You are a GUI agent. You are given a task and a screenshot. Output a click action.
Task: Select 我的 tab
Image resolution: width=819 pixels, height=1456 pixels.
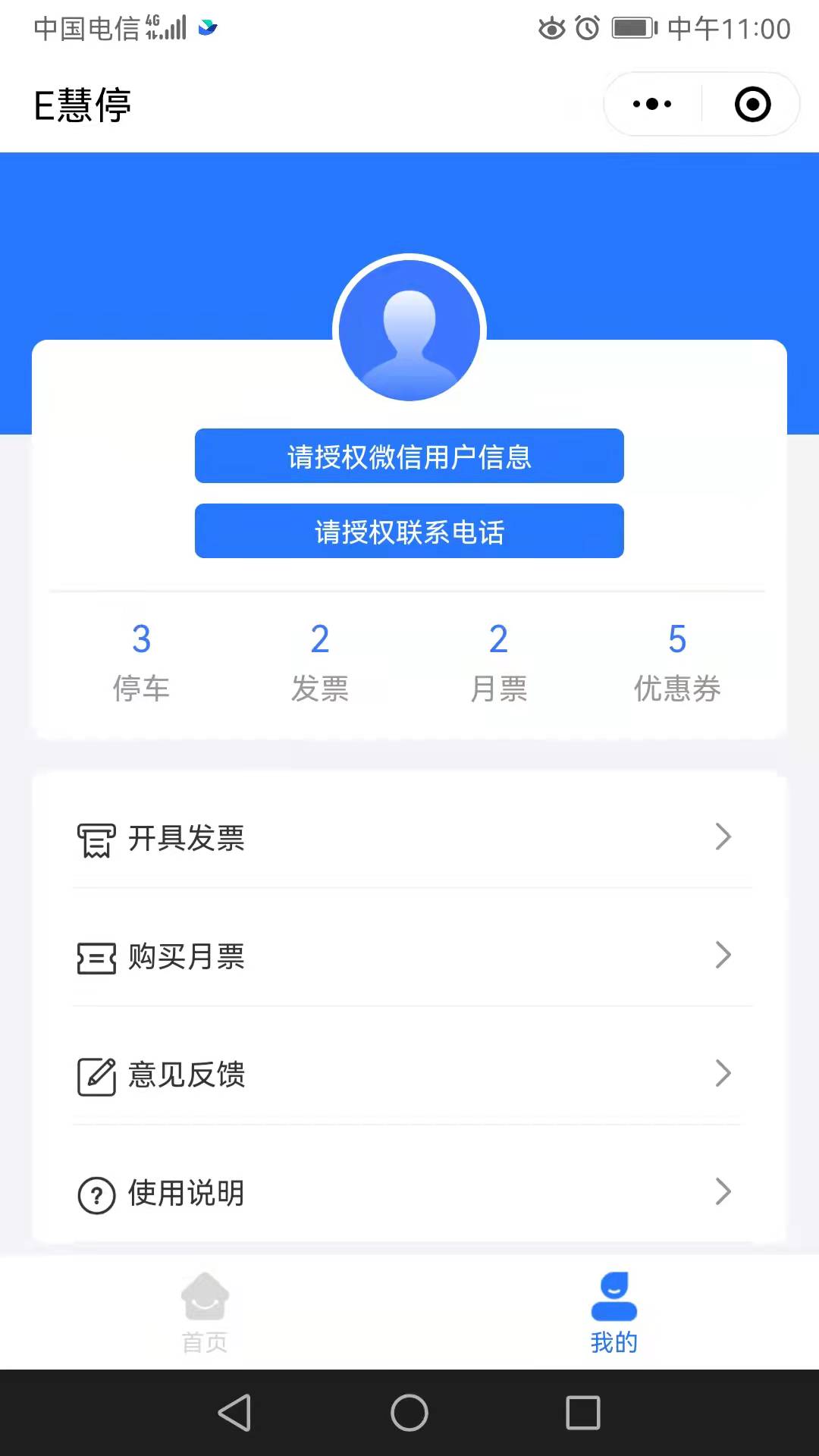[614, 1313]
